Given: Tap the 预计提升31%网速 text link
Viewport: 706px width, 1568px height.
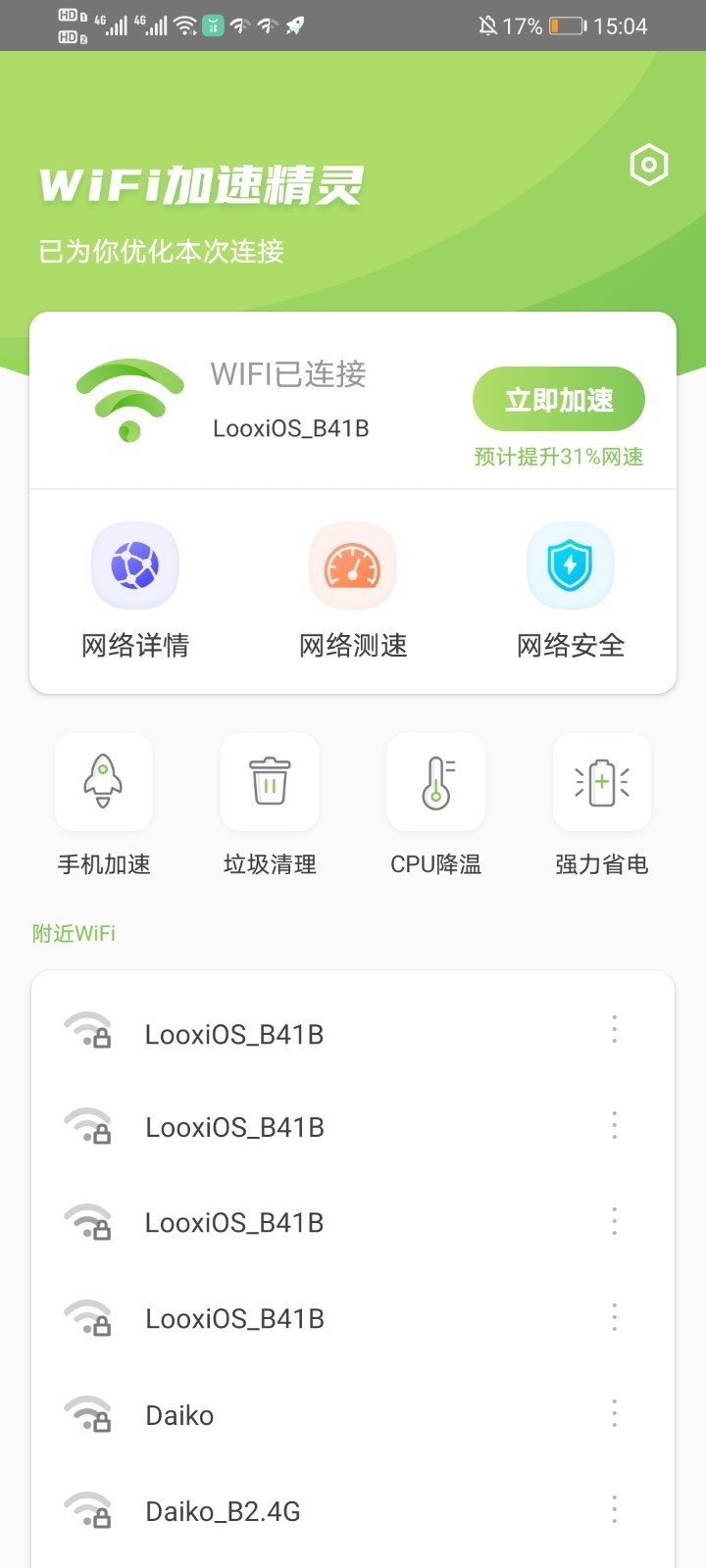Looking at the screenshot, I should click(x=557, y=457).
